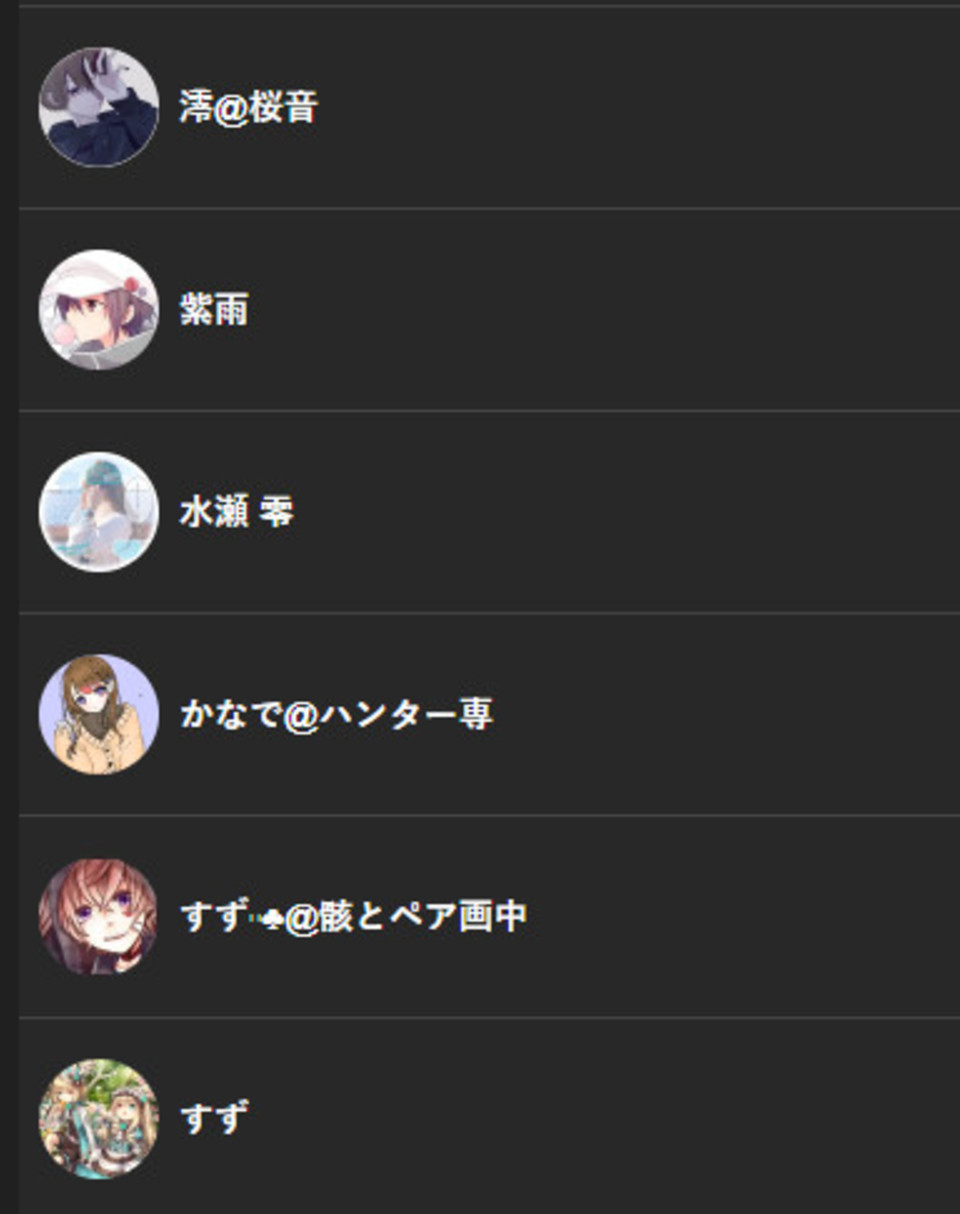Open すず♣@骸とペア画中 entry

click(353, 916)
